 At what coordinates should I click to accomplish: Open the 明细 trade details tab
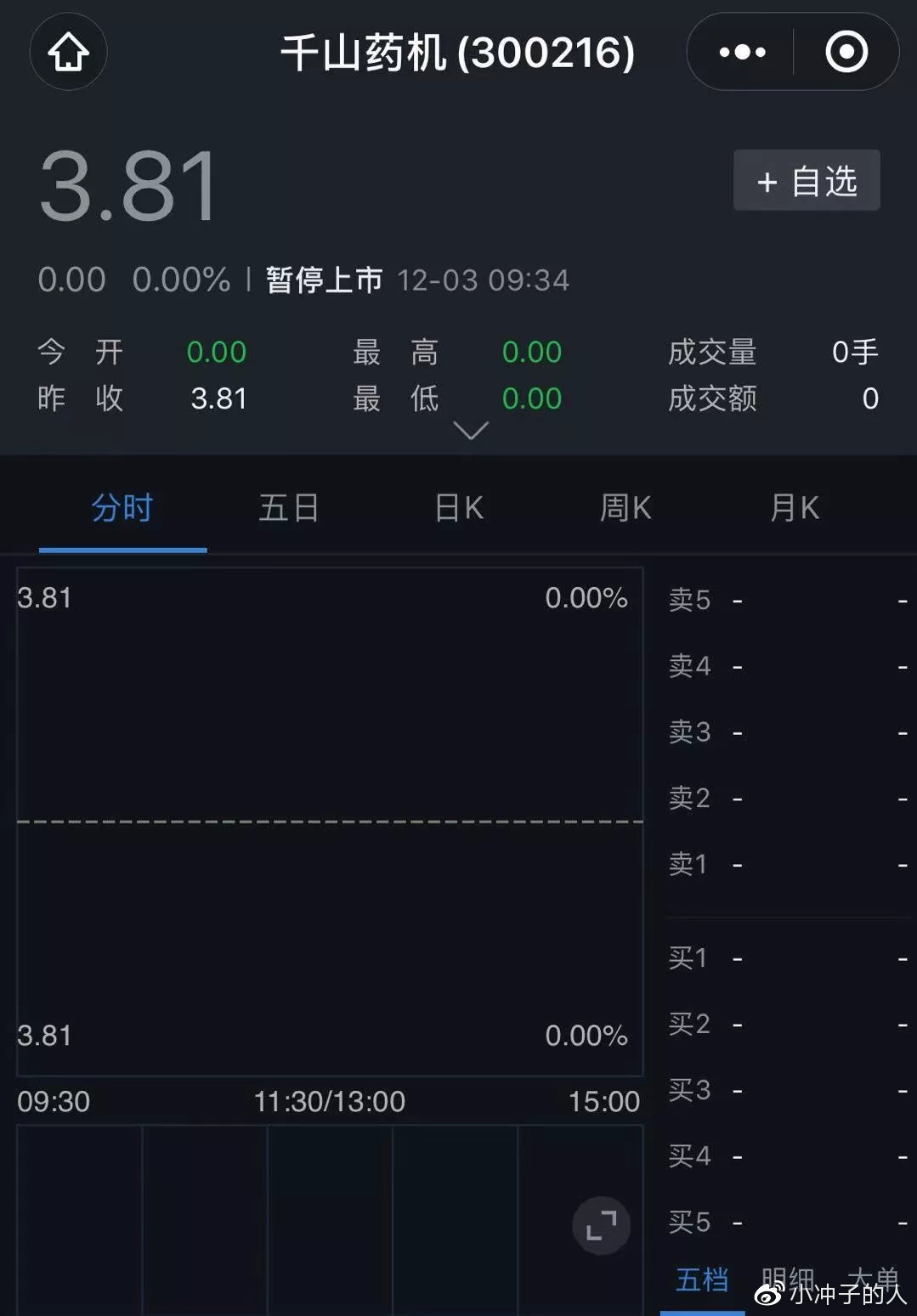coord(787,1279)
